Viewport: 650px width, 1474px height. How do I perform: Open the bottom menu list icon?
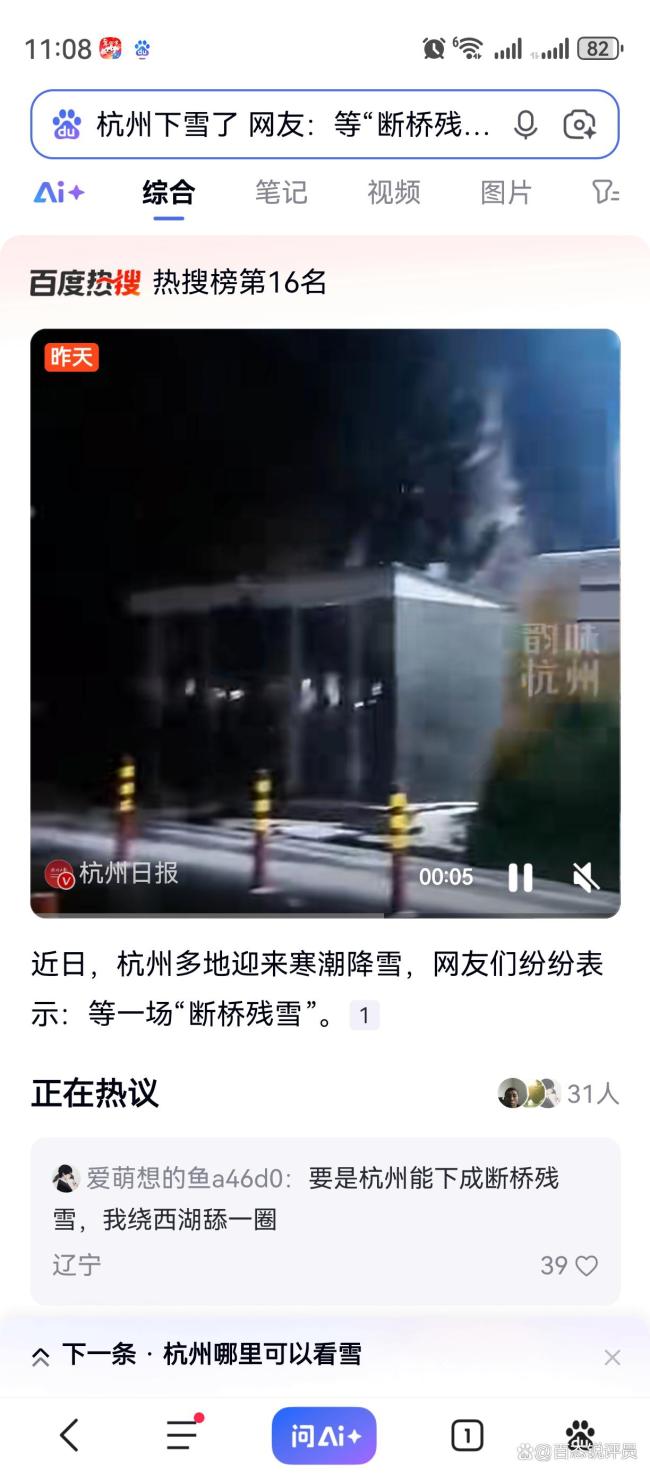182,1435
